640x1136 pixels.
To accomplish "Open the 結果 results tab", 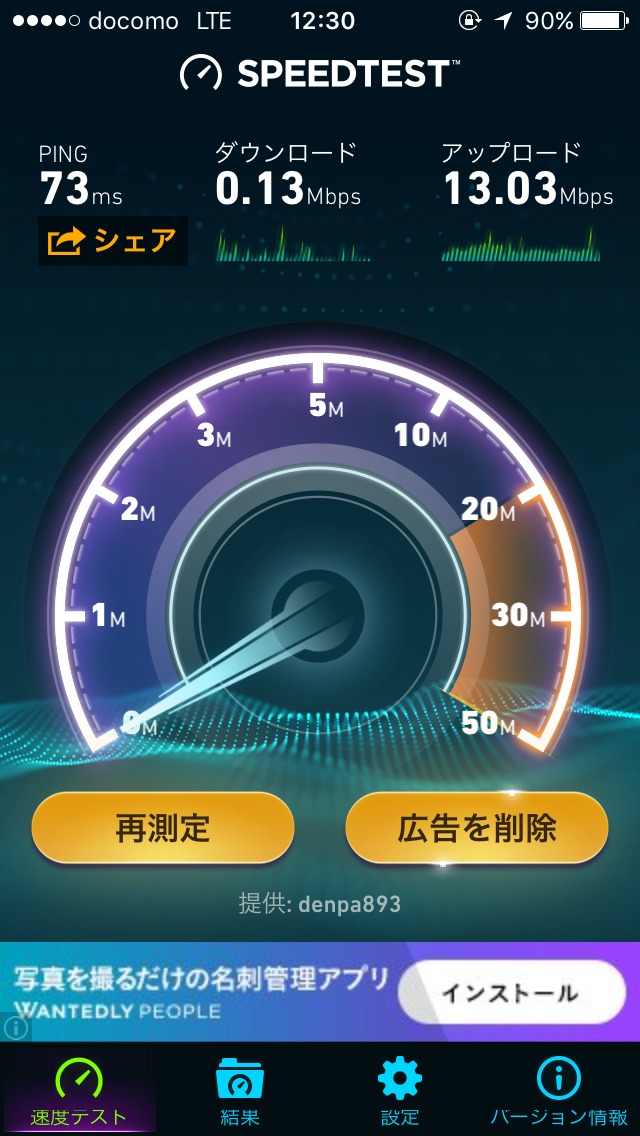I will coord(239,1090).
